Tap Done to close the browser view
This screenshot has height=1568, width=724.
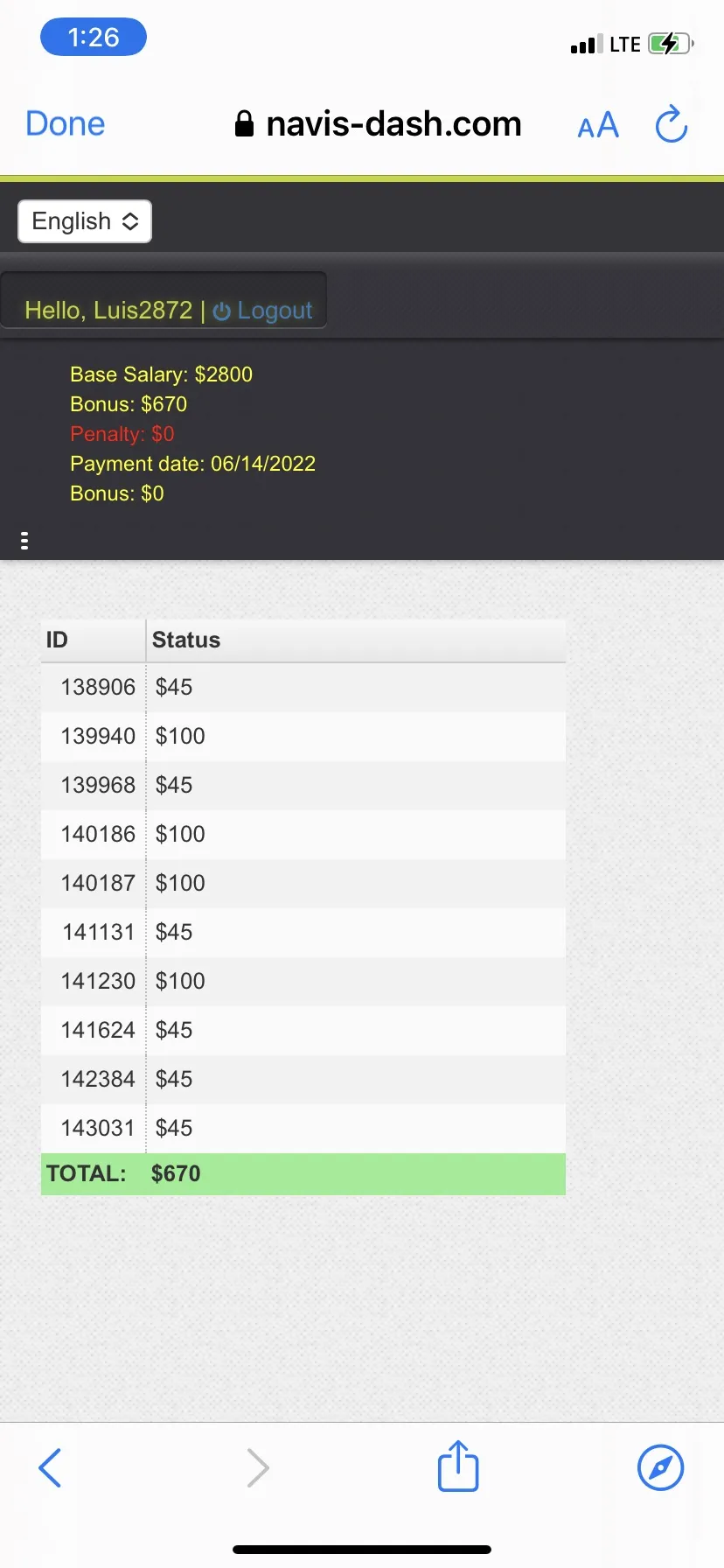pyautogui.click(x=65, y=124)
